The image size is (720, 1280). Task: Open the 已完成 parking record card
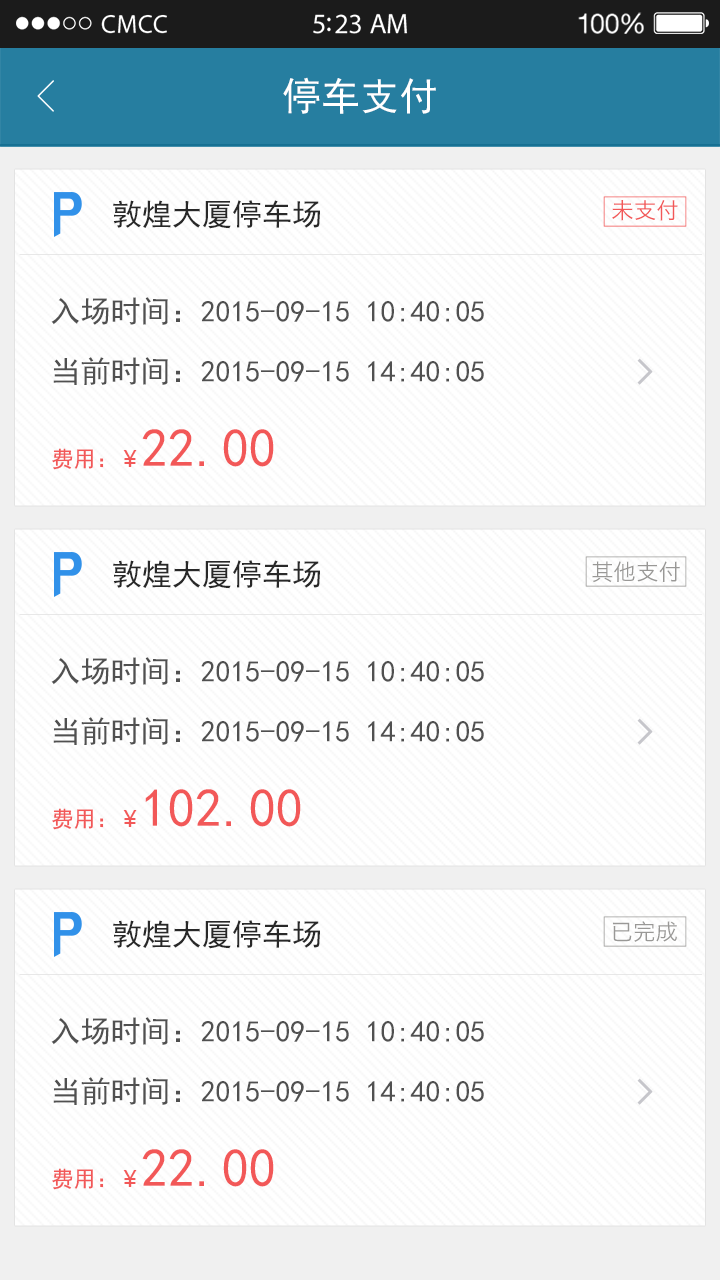point(360,1057)
